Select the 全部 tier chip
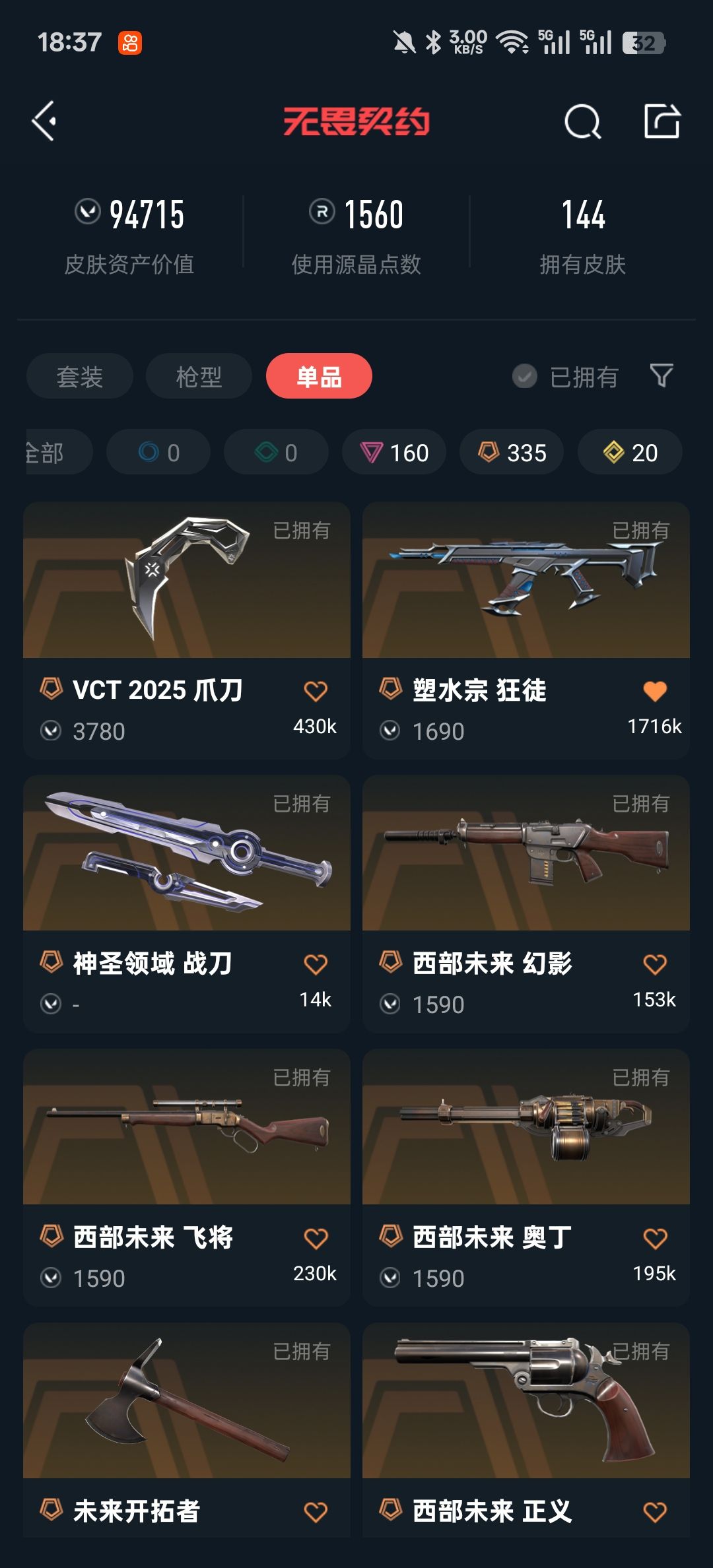Image resolution: width=713 pixels, height=1568 pixels. pos(56,452)
